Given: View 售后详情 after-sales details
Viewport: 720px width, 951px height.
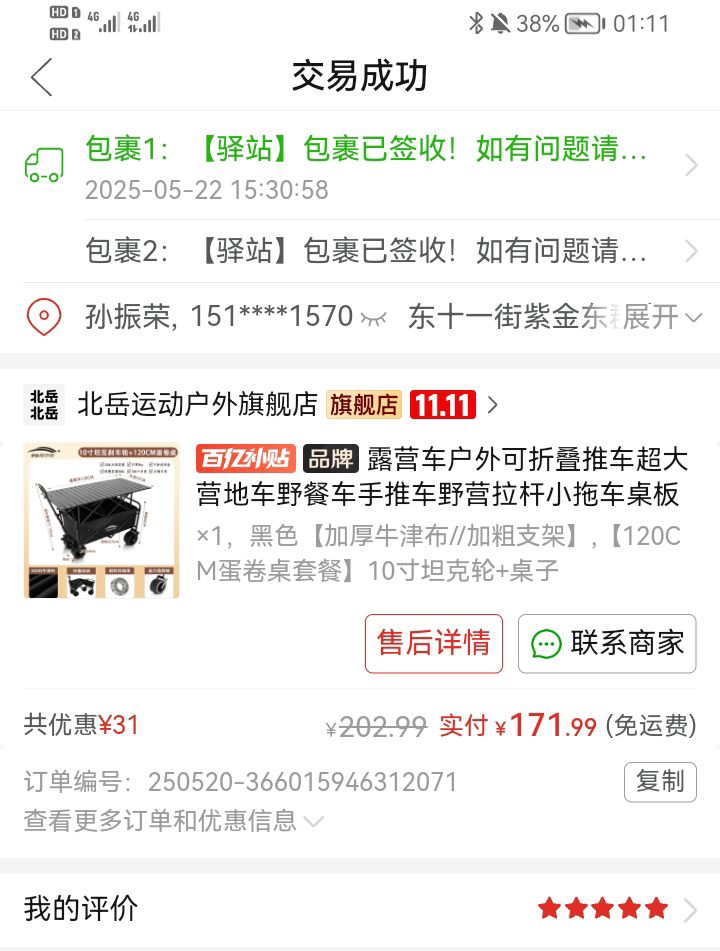Looking at the screenshot, I should (x=434, y=643).
